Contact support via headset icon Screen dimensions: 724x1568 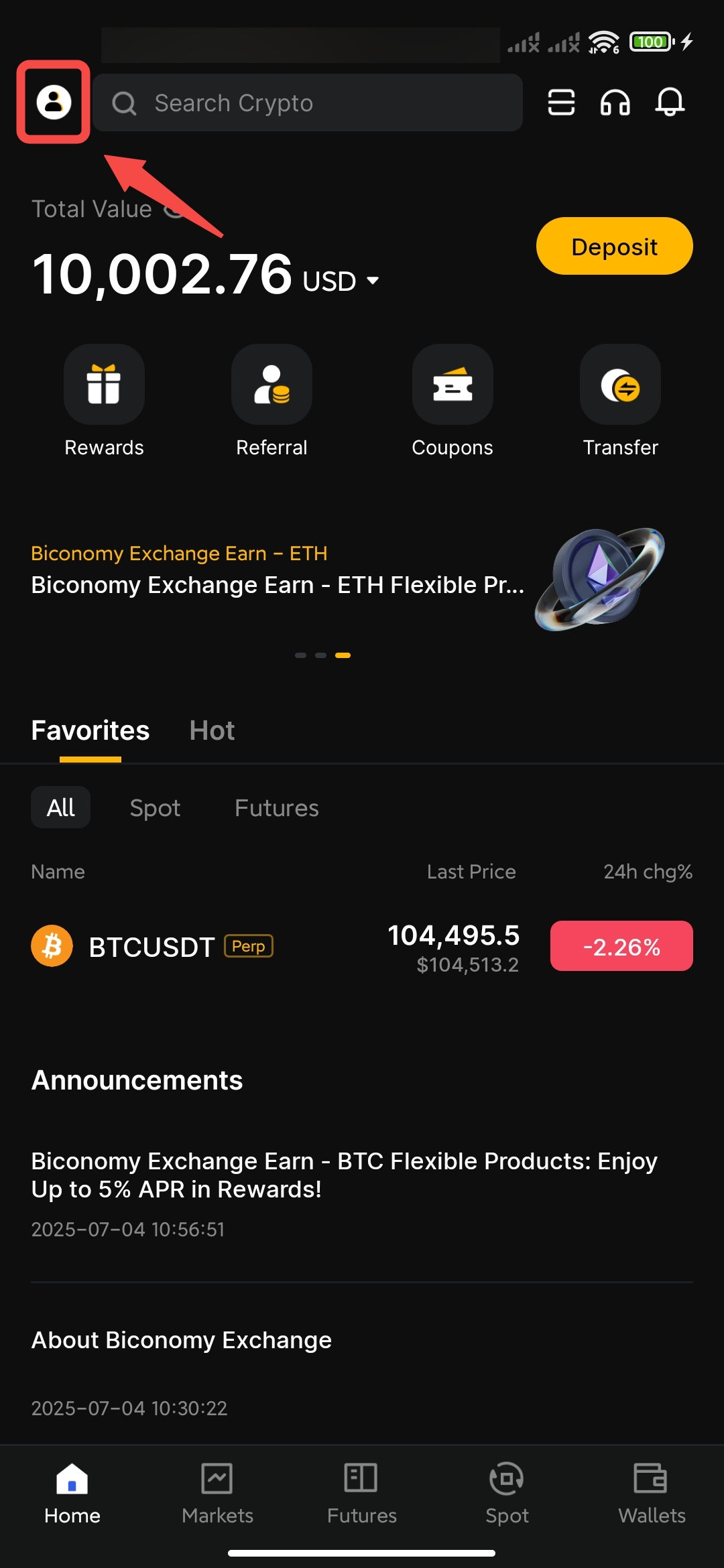pos(615,103)
